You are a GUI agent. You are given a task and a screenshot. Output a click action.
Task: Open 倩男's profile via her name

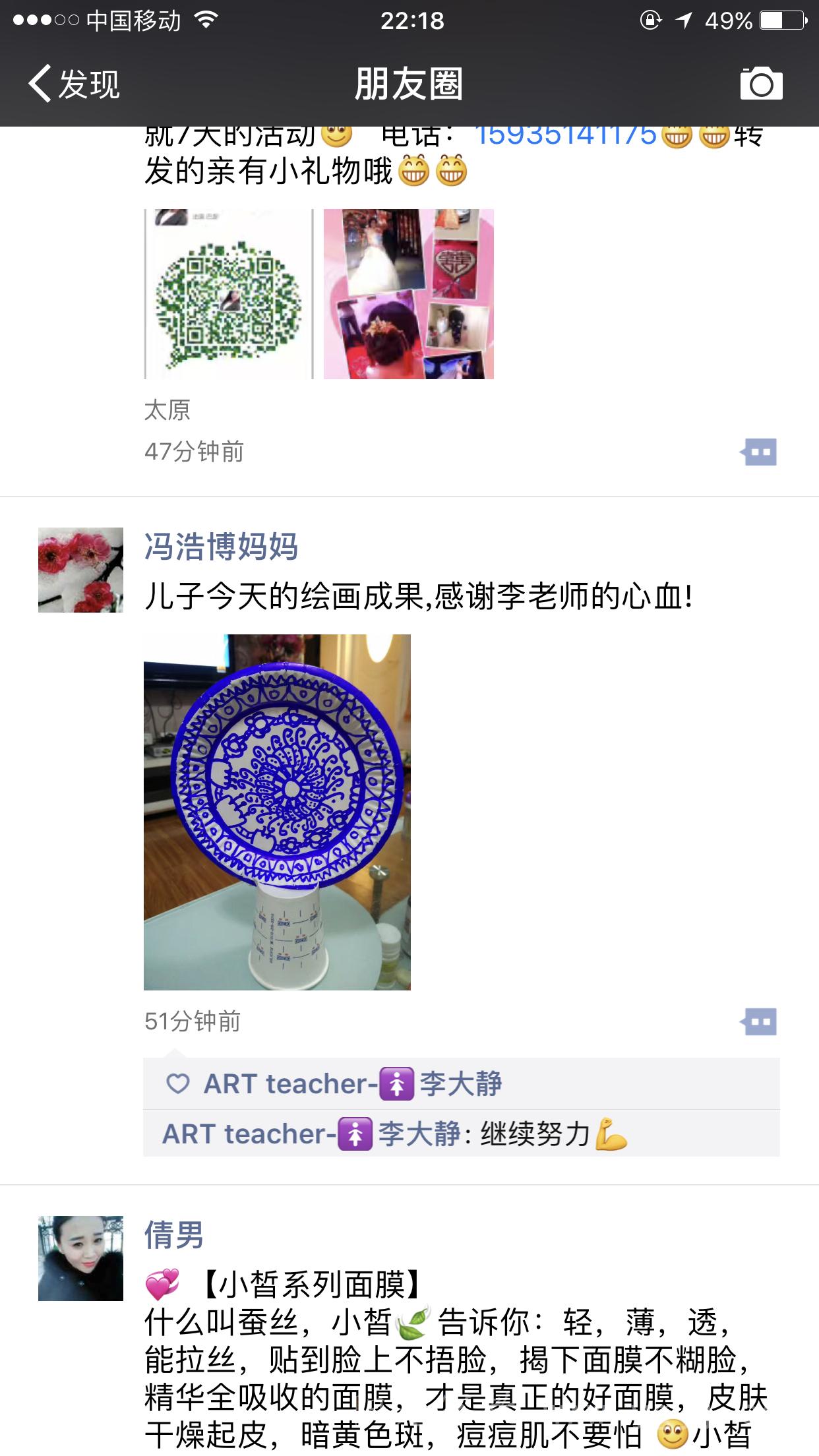174,1235
